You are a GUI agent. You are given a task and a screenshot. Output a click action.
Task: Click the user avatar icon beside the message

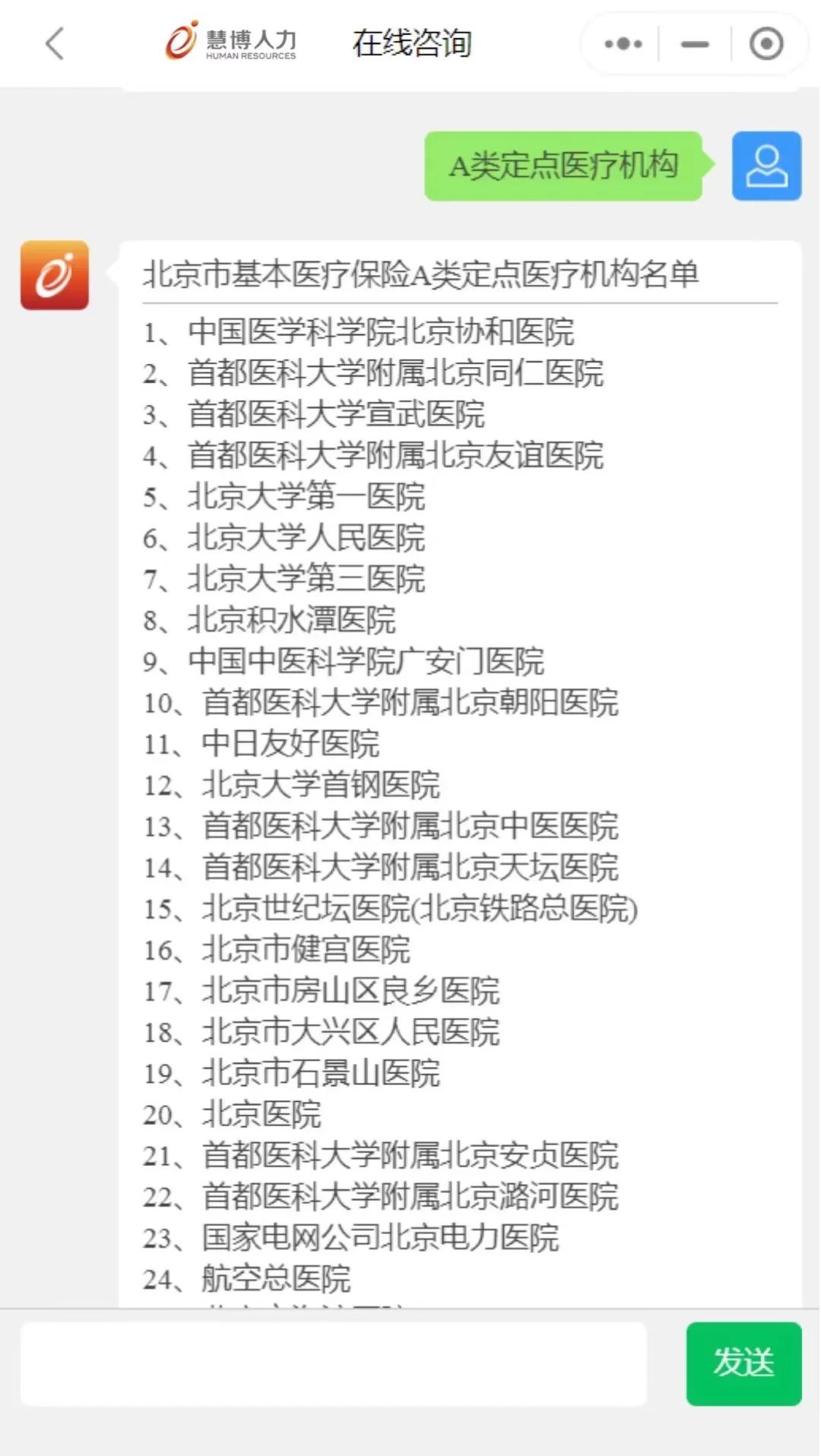pyautogui.click(x=766, y=166)
